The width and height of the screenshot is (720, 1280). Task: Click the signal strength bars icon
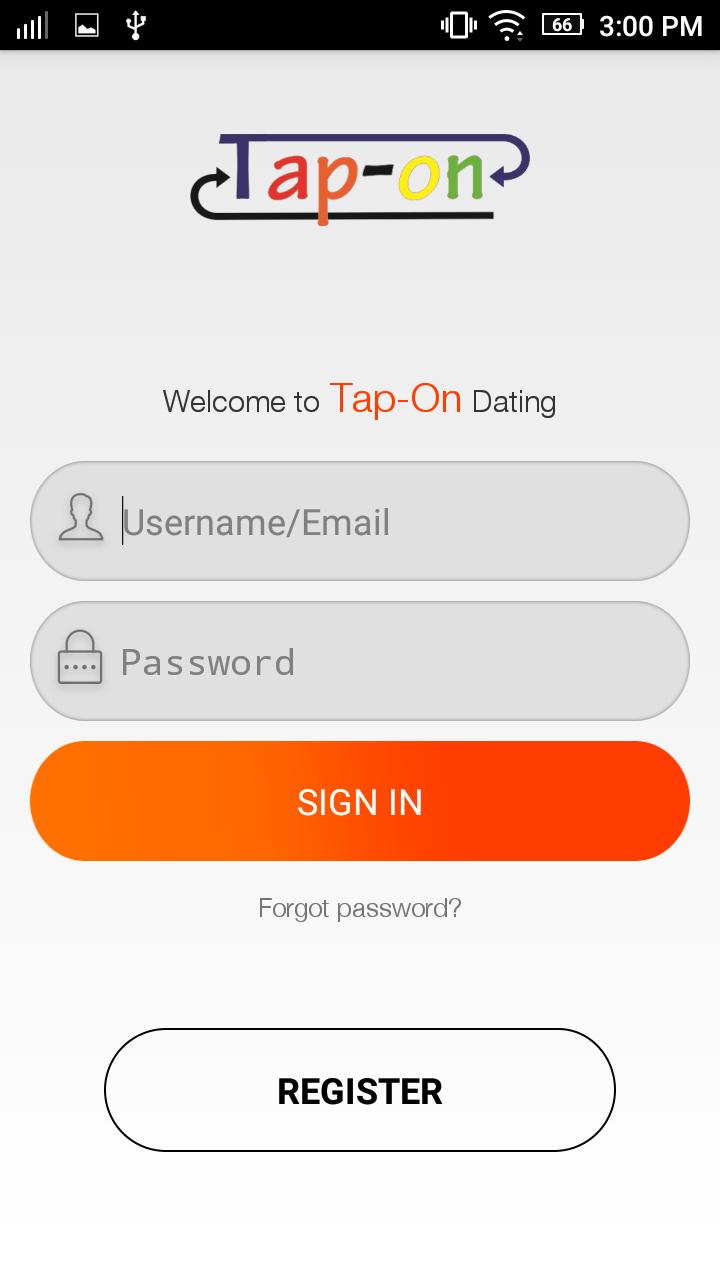[x=31, y=25]
